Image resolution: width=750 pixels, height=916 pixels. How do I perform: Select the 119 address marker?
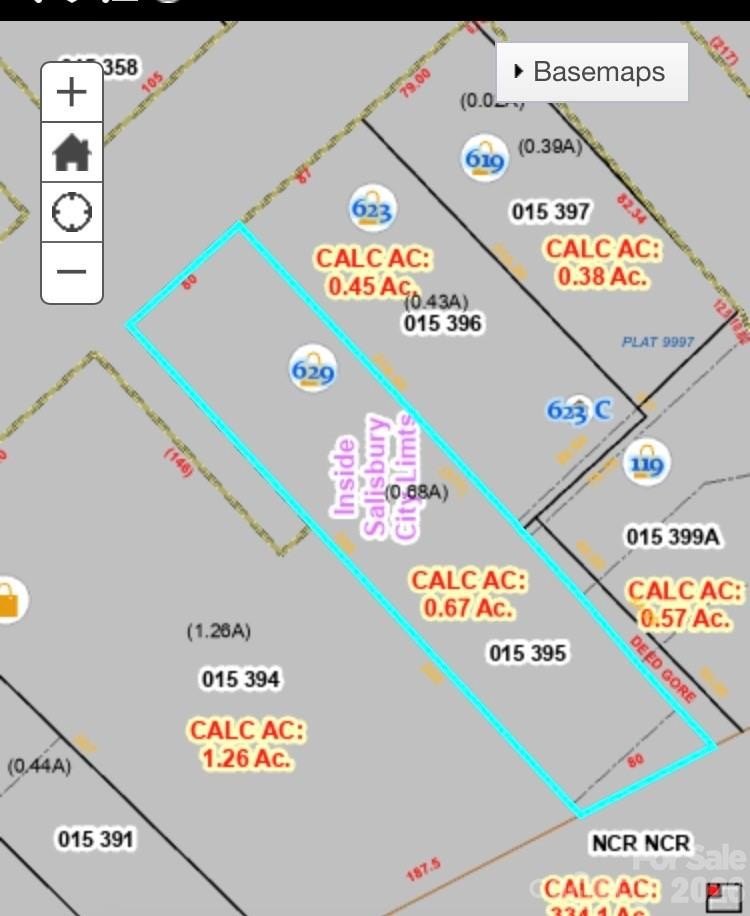point(647,464)
